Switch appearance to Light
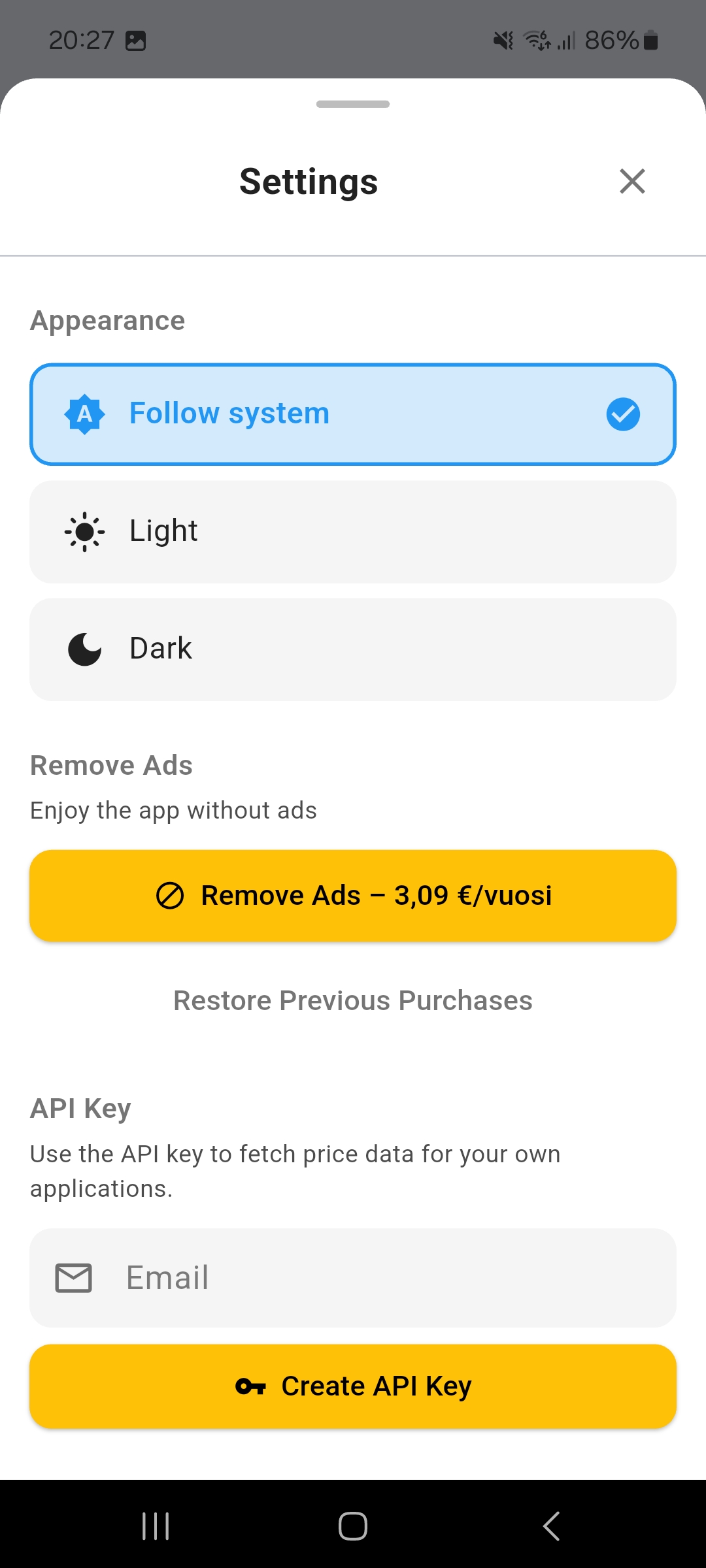706x1568 pixels. click(x=353, y=532)
